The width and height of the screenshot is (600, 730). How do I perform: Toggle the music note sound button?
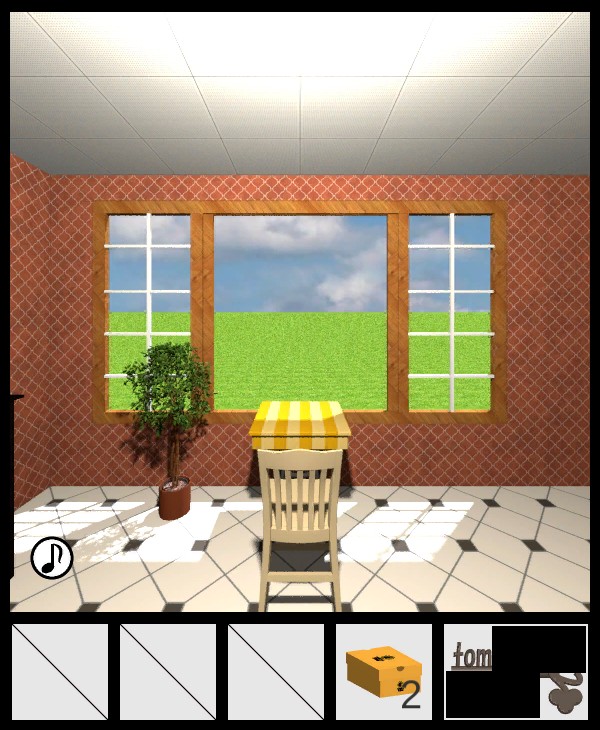tap(52, 558)
